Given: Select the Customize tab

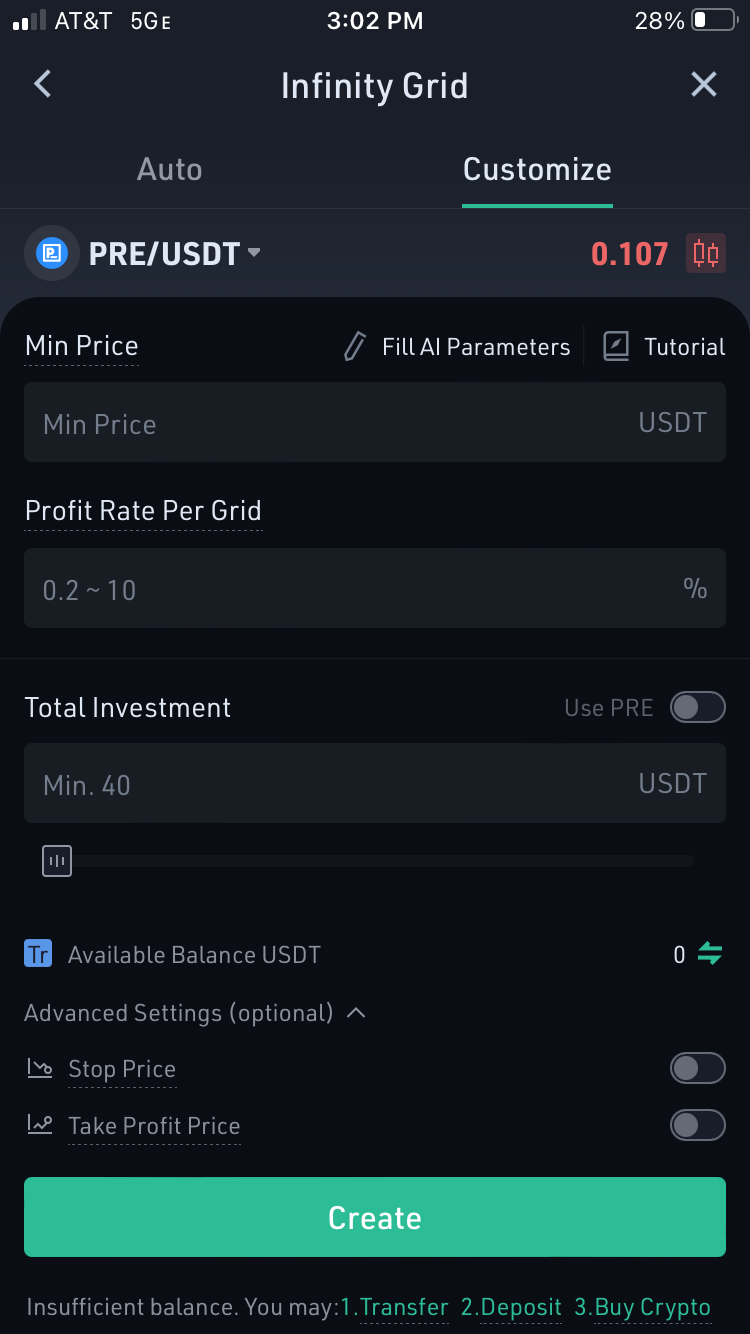Looking at the screenshot, I should [x=537, y=169].
